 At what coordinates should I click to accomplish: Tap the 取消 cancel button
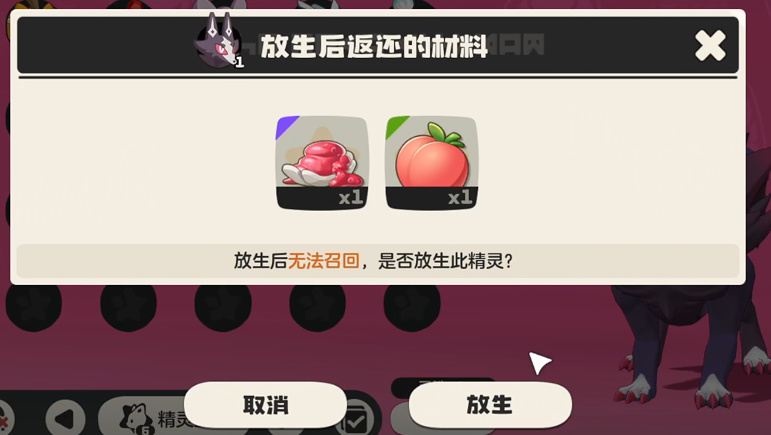tap(266, 405)
